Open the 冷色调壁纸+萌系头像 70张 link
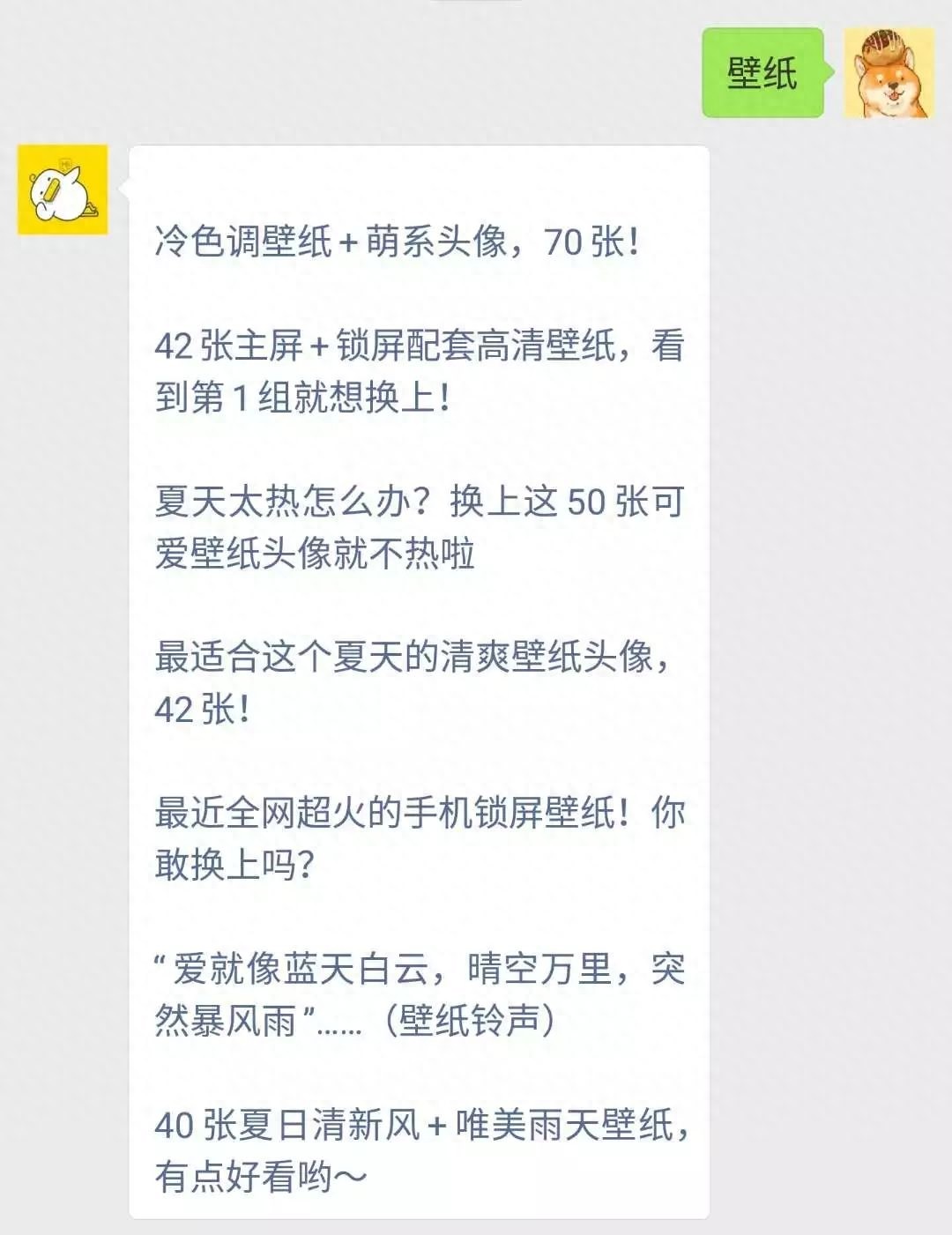Image resolution: width=952 pixels, height=1235 pixels. [x=397, y=242]
